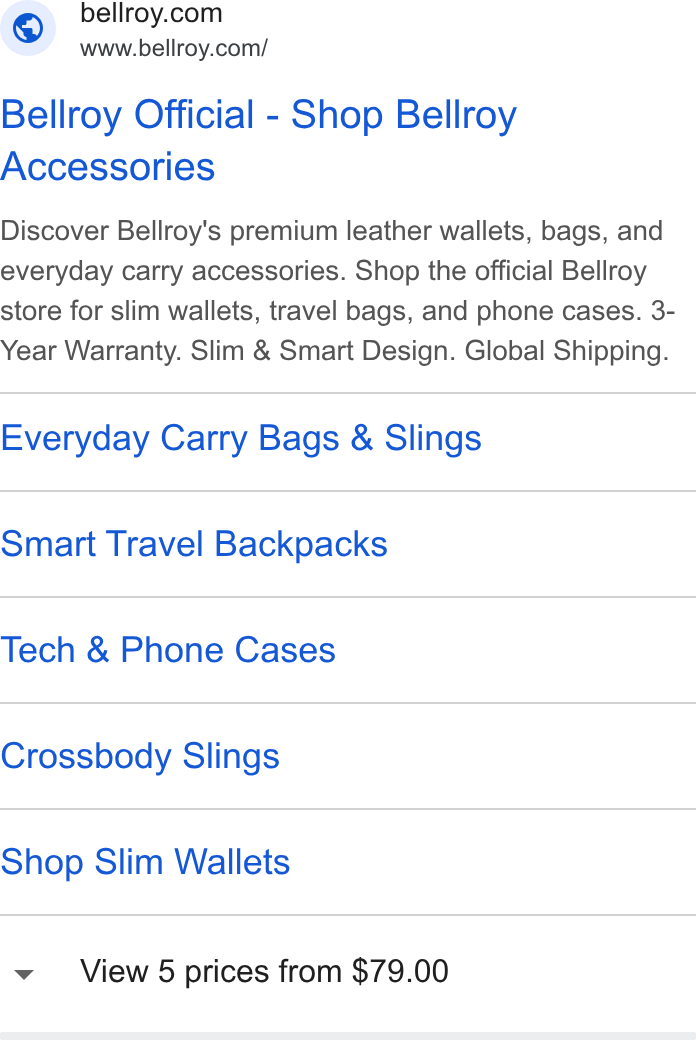Open Everyday Carry Bags & Slings sitelink
The height and width of the screenshot is (1040, 696).
click(241, 438)
